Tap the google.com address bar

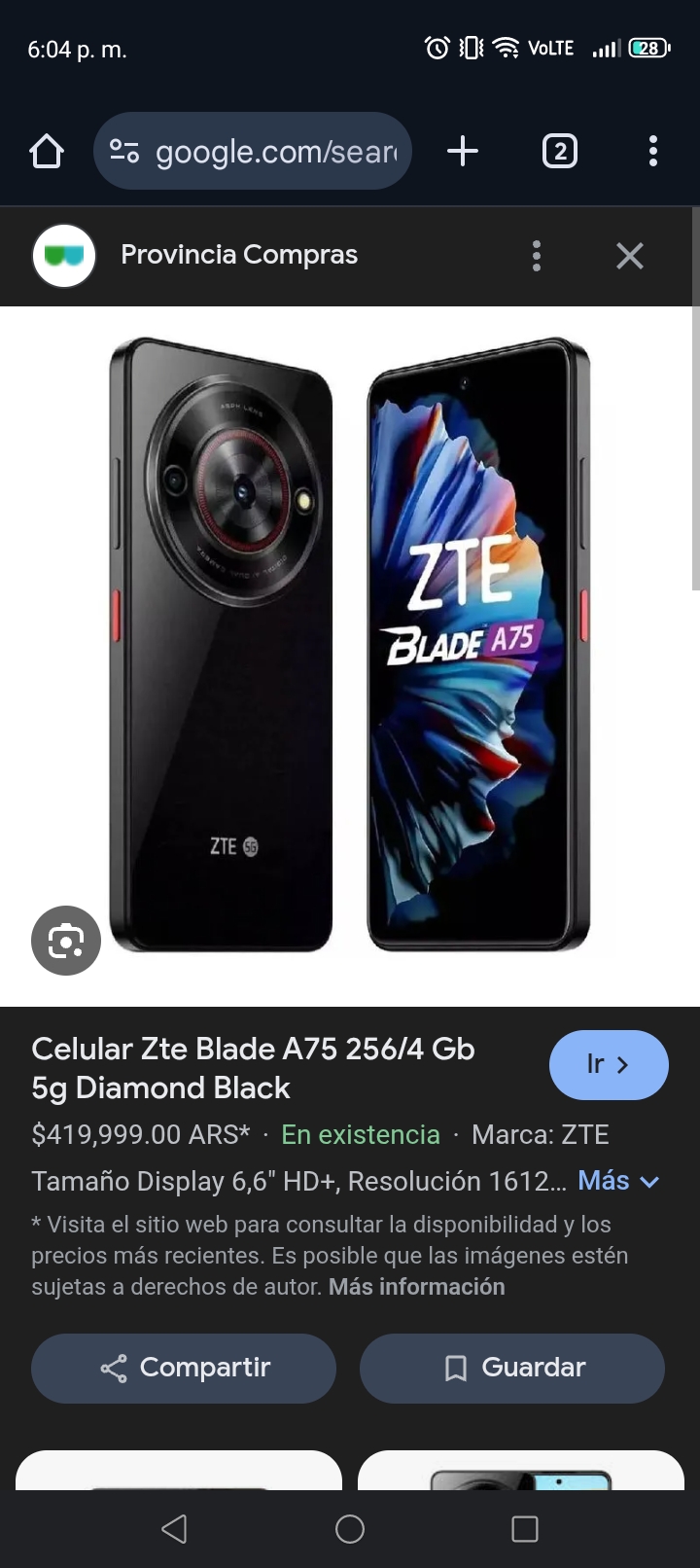pyautogui.click(x=253, y=151)
